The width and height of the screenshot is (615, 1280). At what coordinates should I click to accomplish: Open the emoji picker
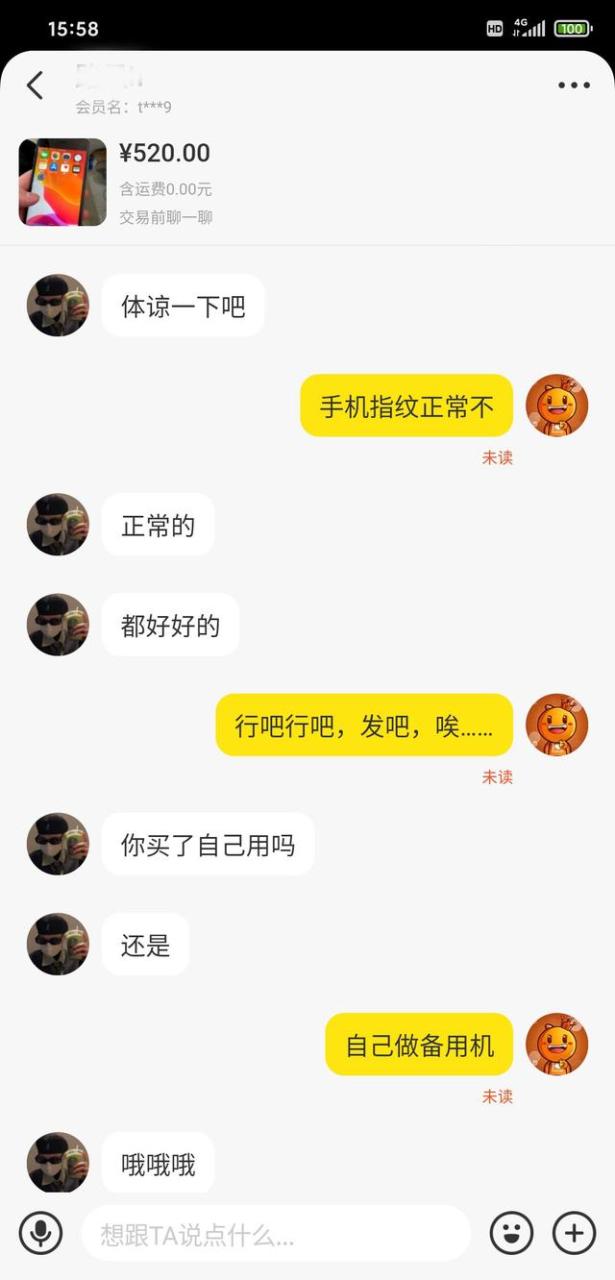tap(511, 1233)
